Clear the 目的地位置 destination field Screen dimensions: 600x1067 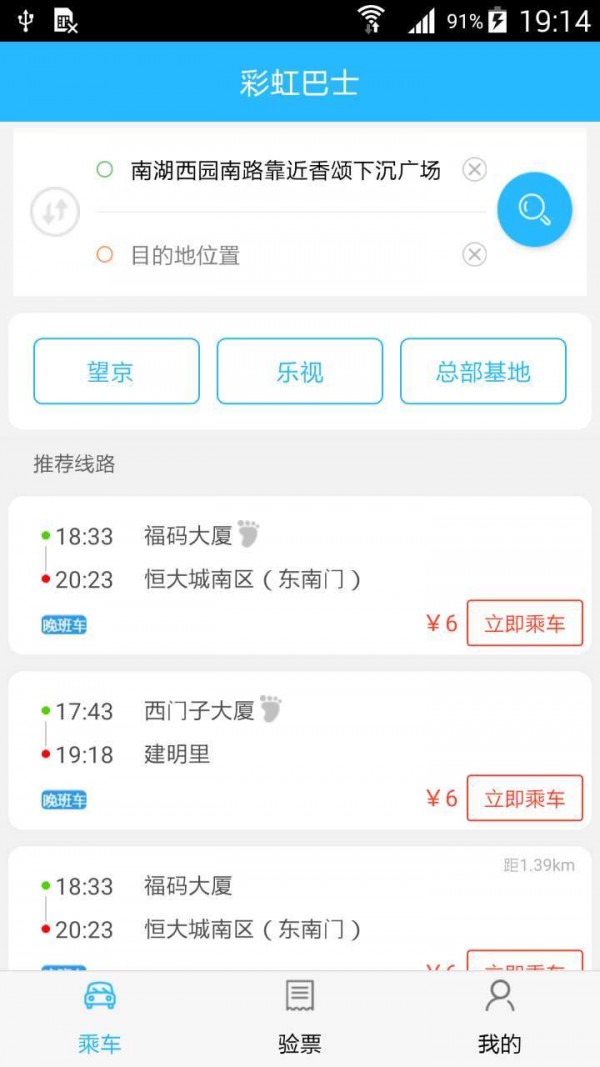click(474, 255)
